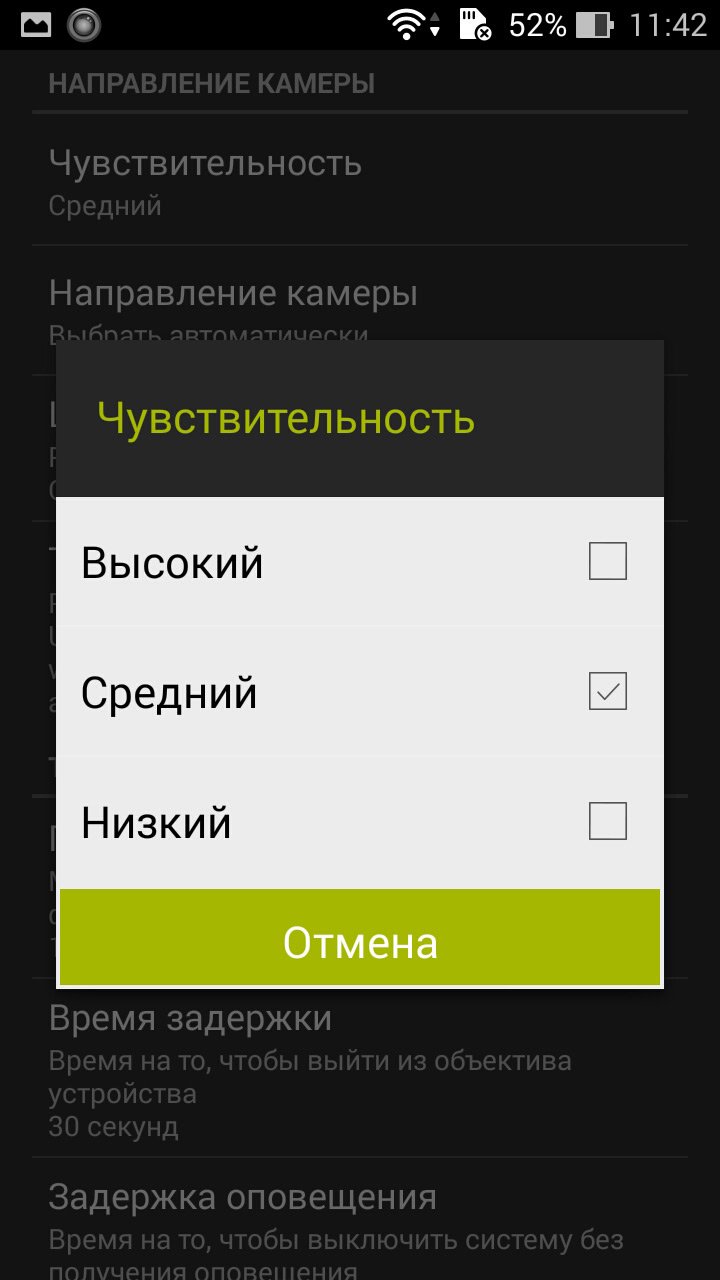The height and width of the screenshot is (1280, 720).
Task: Cancel the dialog with Отмена
Action: point(360,942)
